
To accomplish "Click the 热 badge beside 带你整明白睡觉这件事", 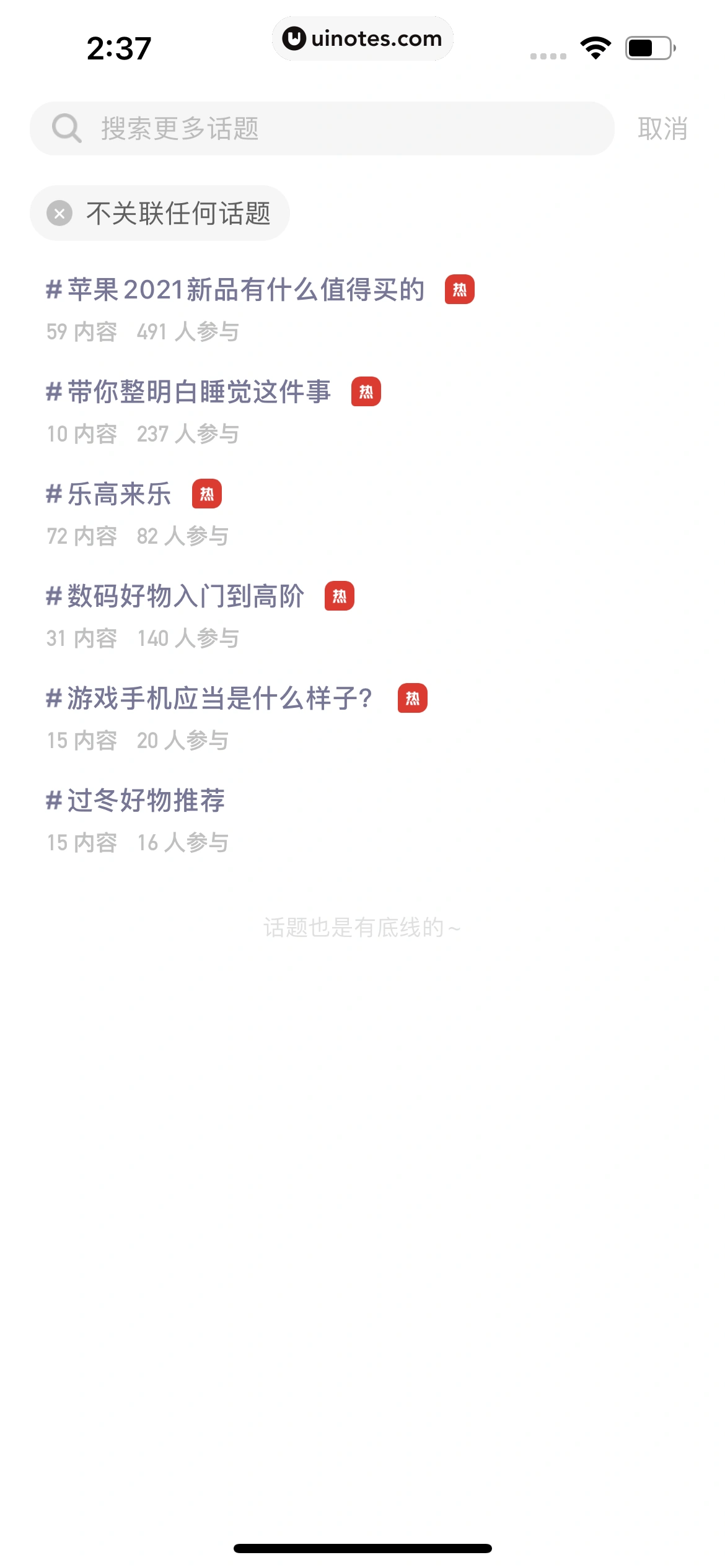I will [367, 391].
